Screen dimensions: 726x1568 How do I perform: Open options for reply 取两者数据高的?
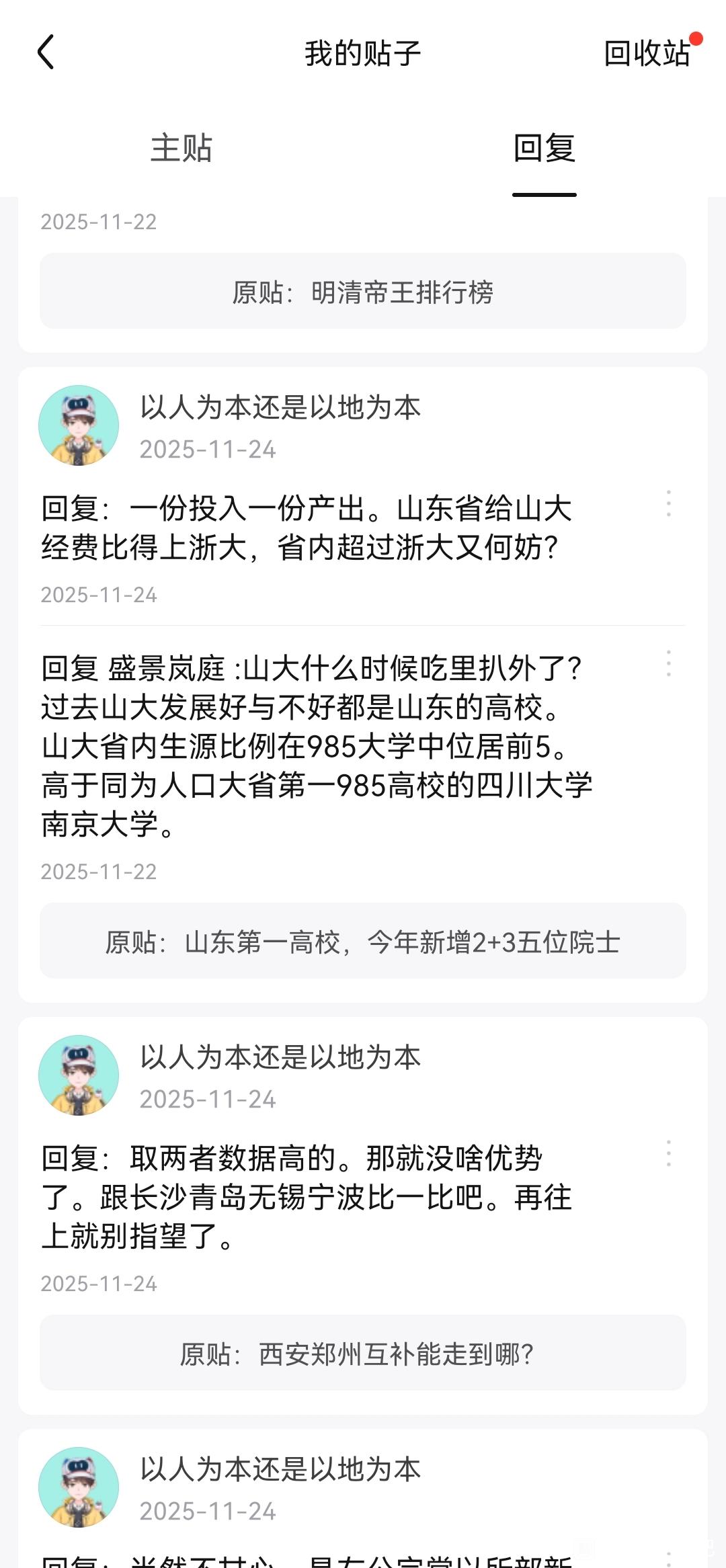point(668,1153)
